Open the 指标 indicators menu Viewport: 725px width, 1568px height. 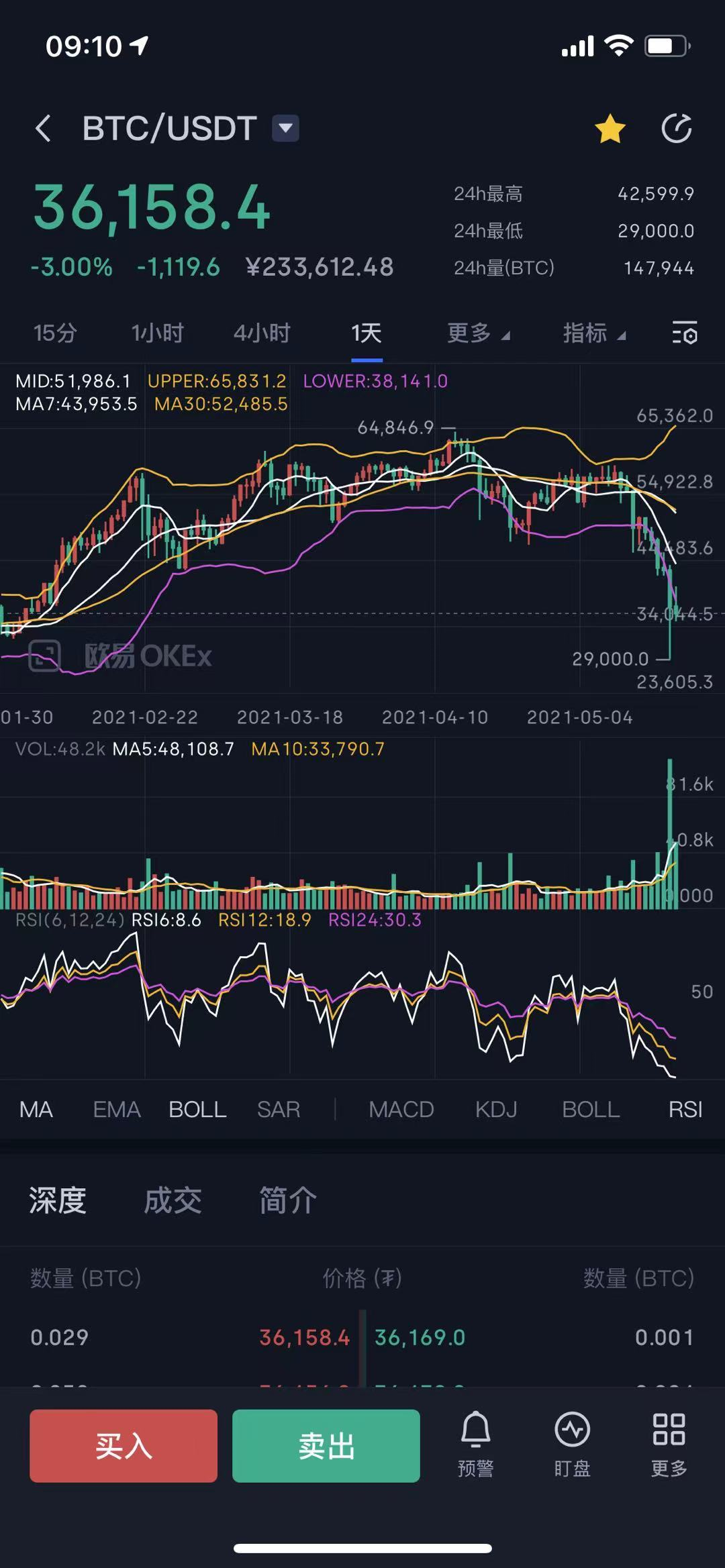point(593,333)
